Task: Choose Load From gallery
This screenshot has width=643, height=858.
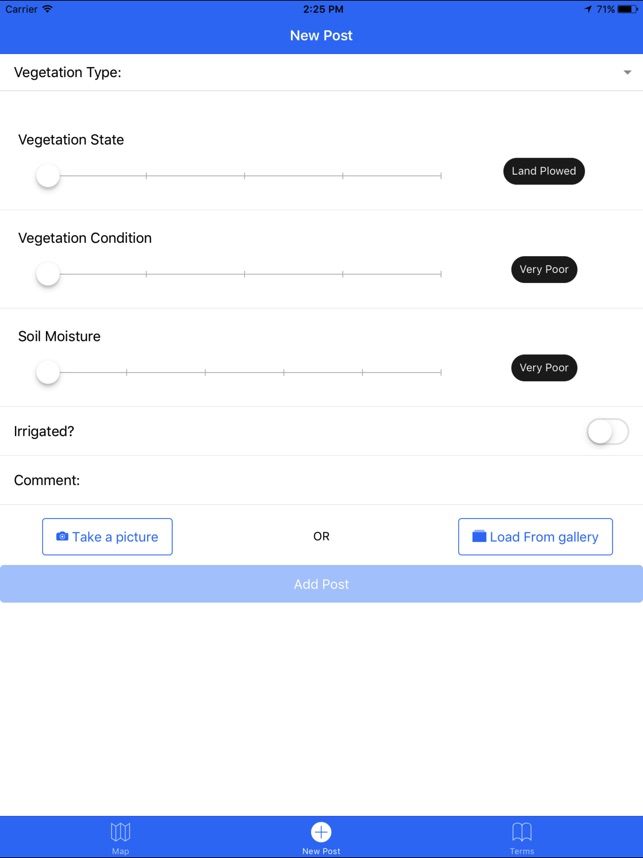Action: 535,537
